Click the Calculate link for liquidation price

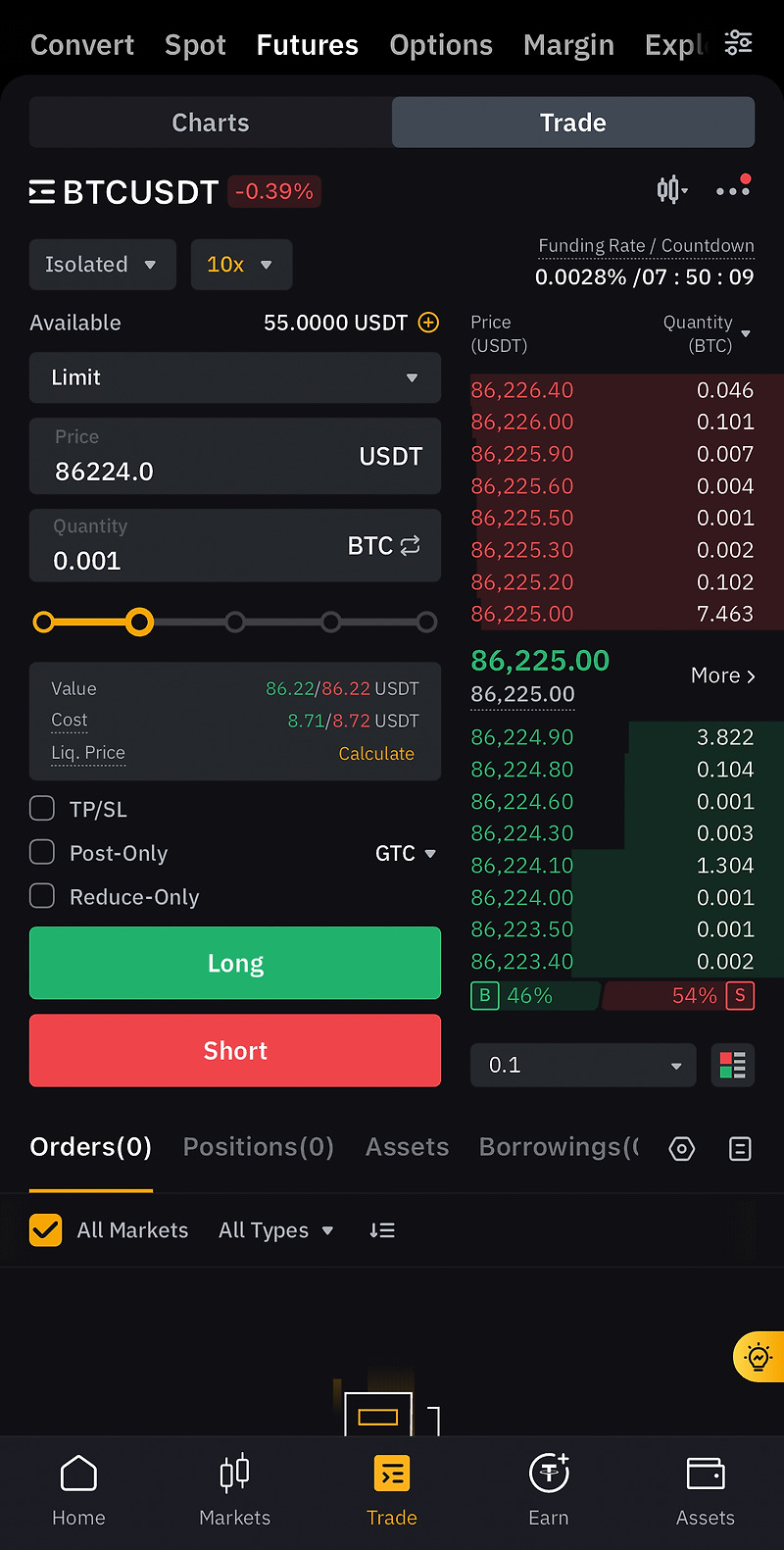(376, 752)
